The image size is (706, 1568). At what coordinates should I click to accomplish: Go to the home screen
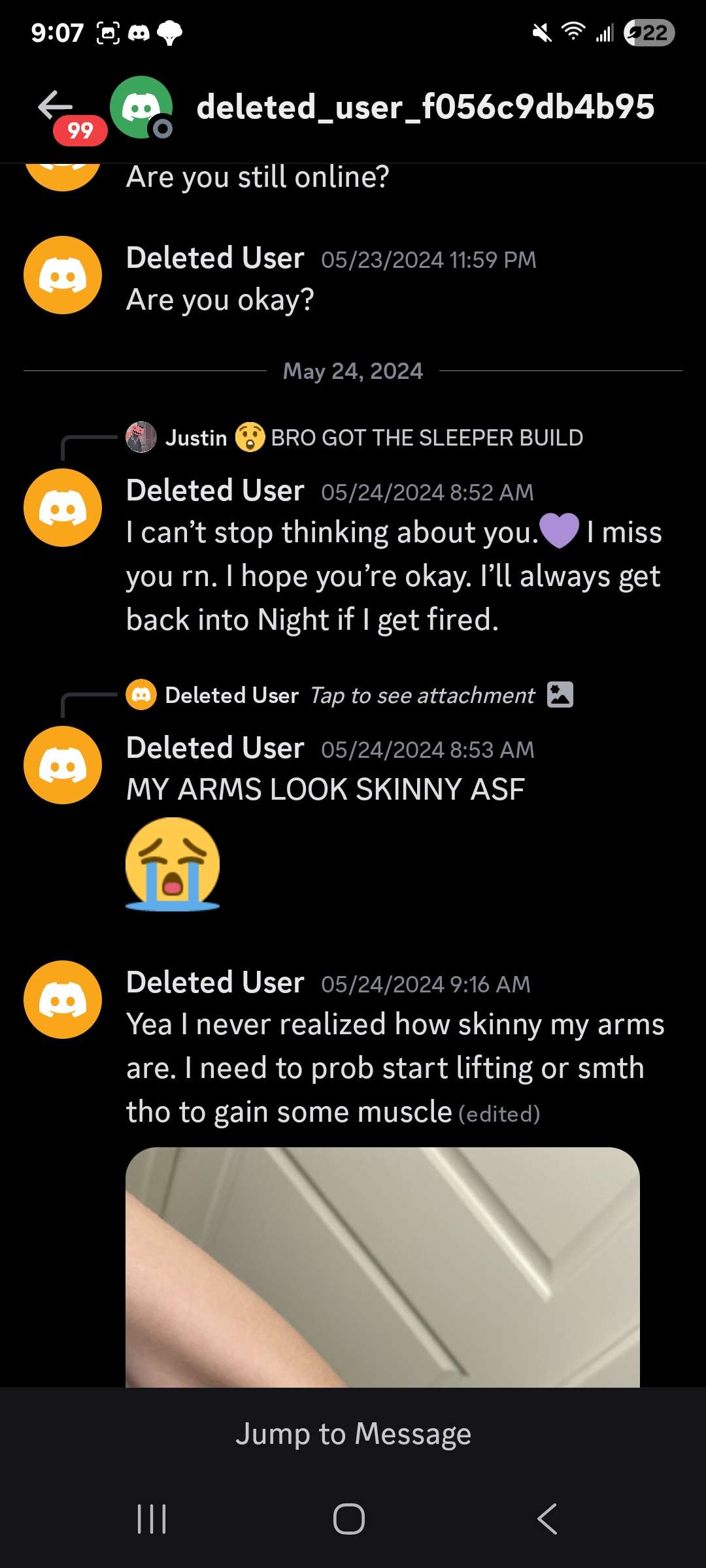[349, 1518]
